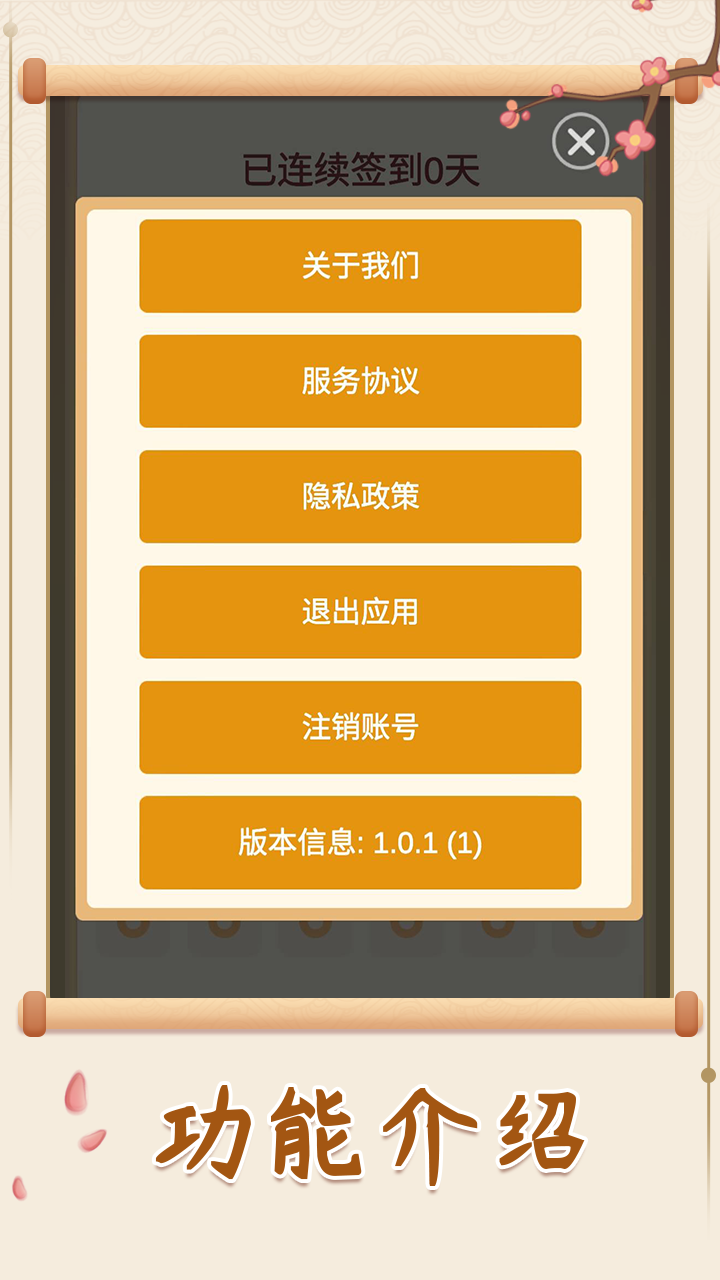Tap 退出应用 to exit the application
The image size is (720, 1280).
click(x=359, y=612)
